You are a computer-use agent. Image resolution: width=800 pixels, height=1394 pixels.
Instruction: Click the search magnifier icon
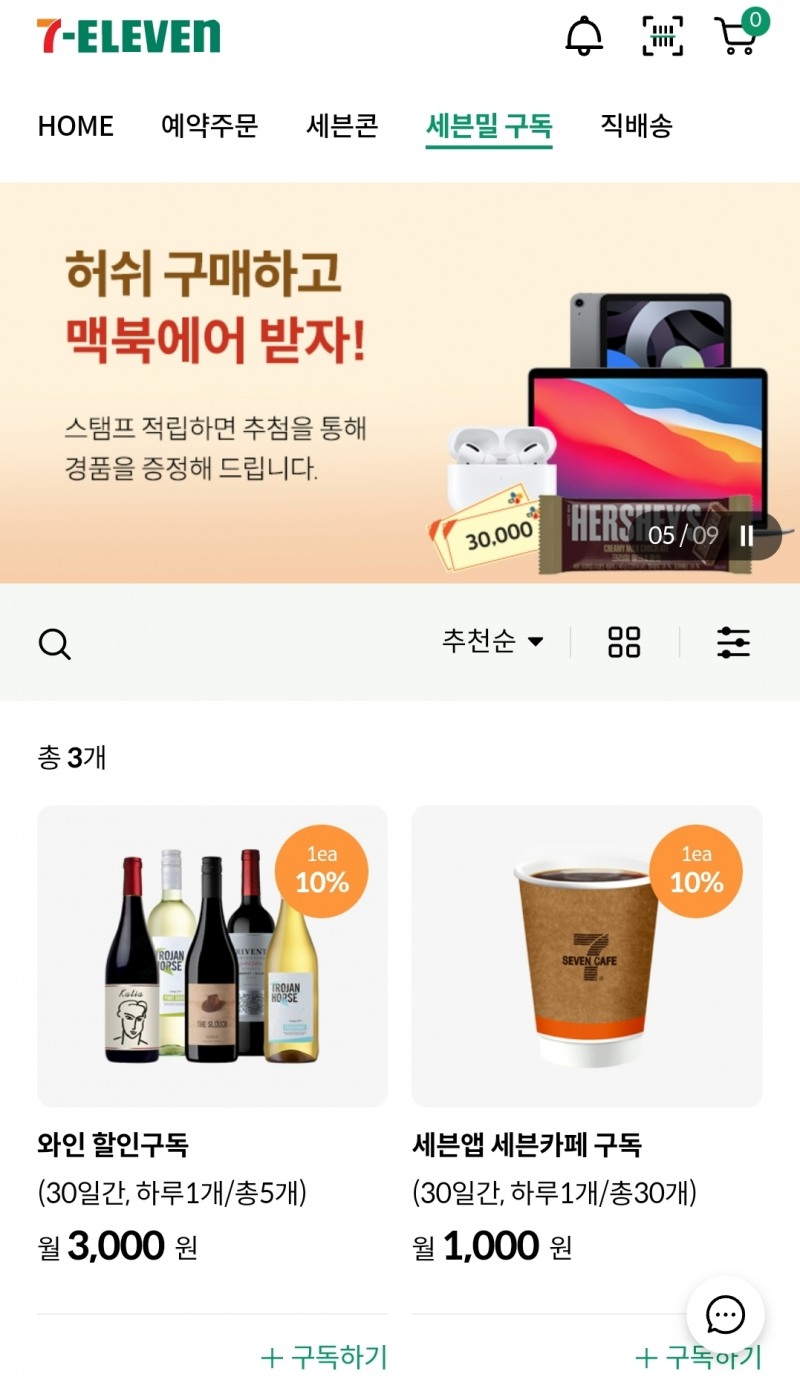click(55, 643)
